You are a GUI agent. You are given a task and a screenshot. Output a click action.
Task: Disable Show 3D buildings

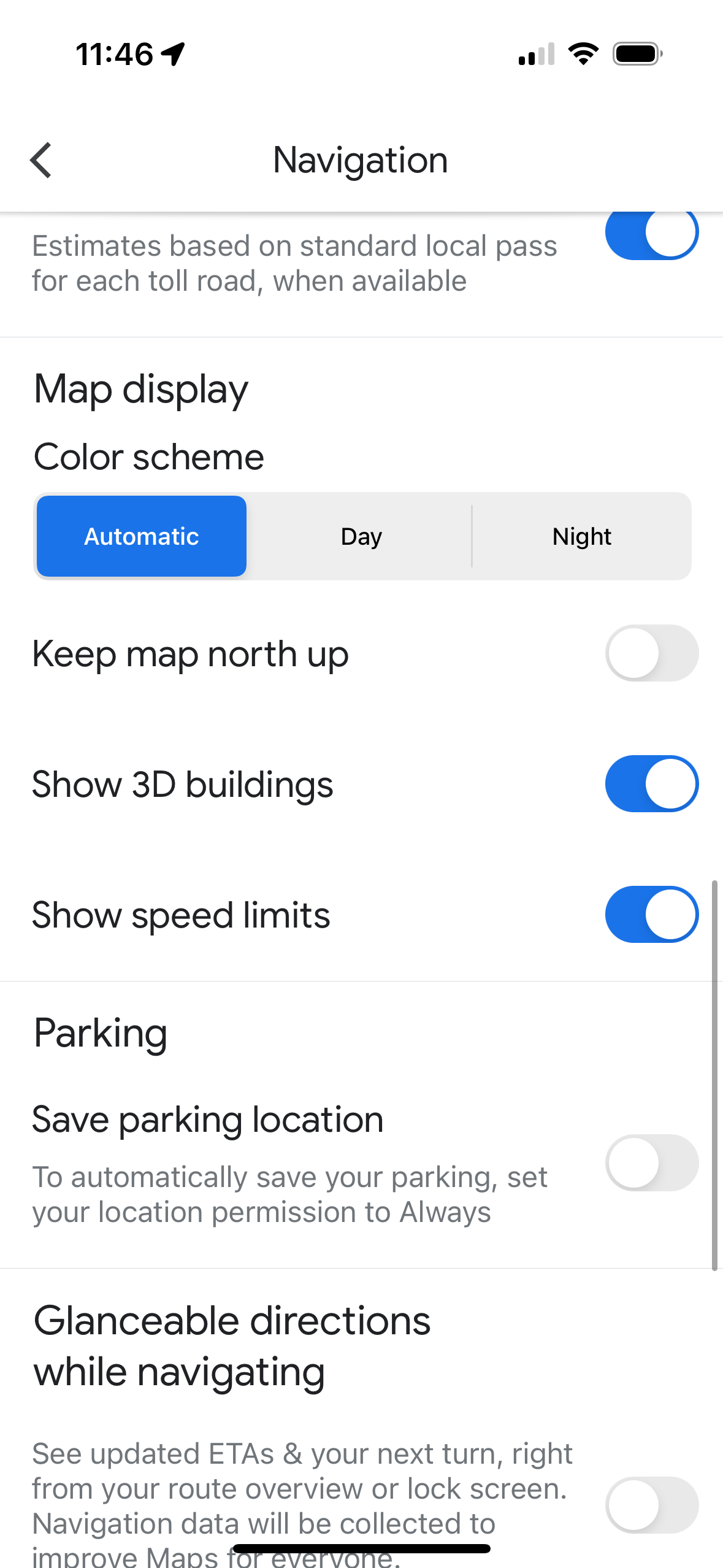pos(652,783)
